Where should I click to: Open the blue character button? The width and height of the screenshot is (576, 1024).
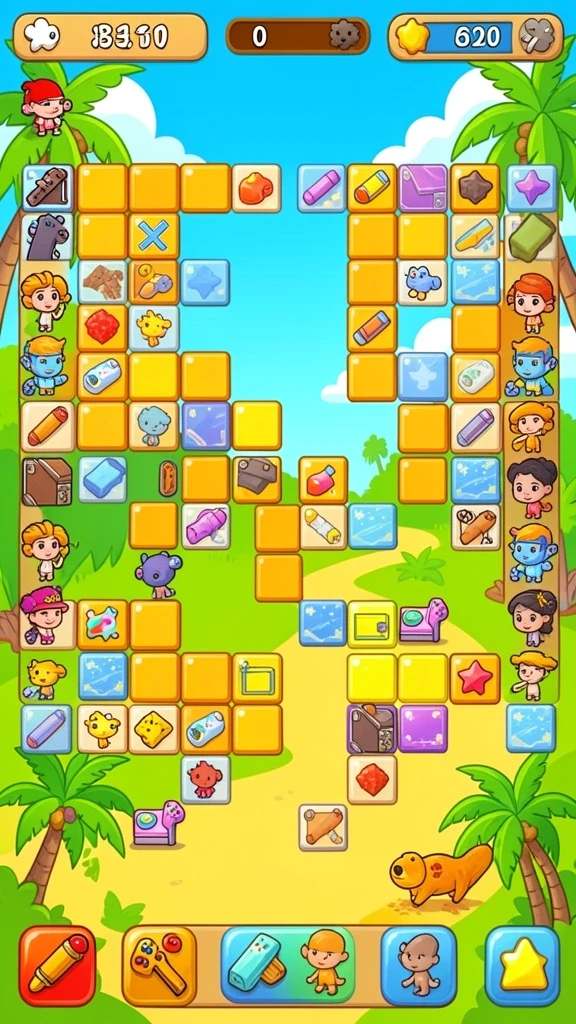419,965
